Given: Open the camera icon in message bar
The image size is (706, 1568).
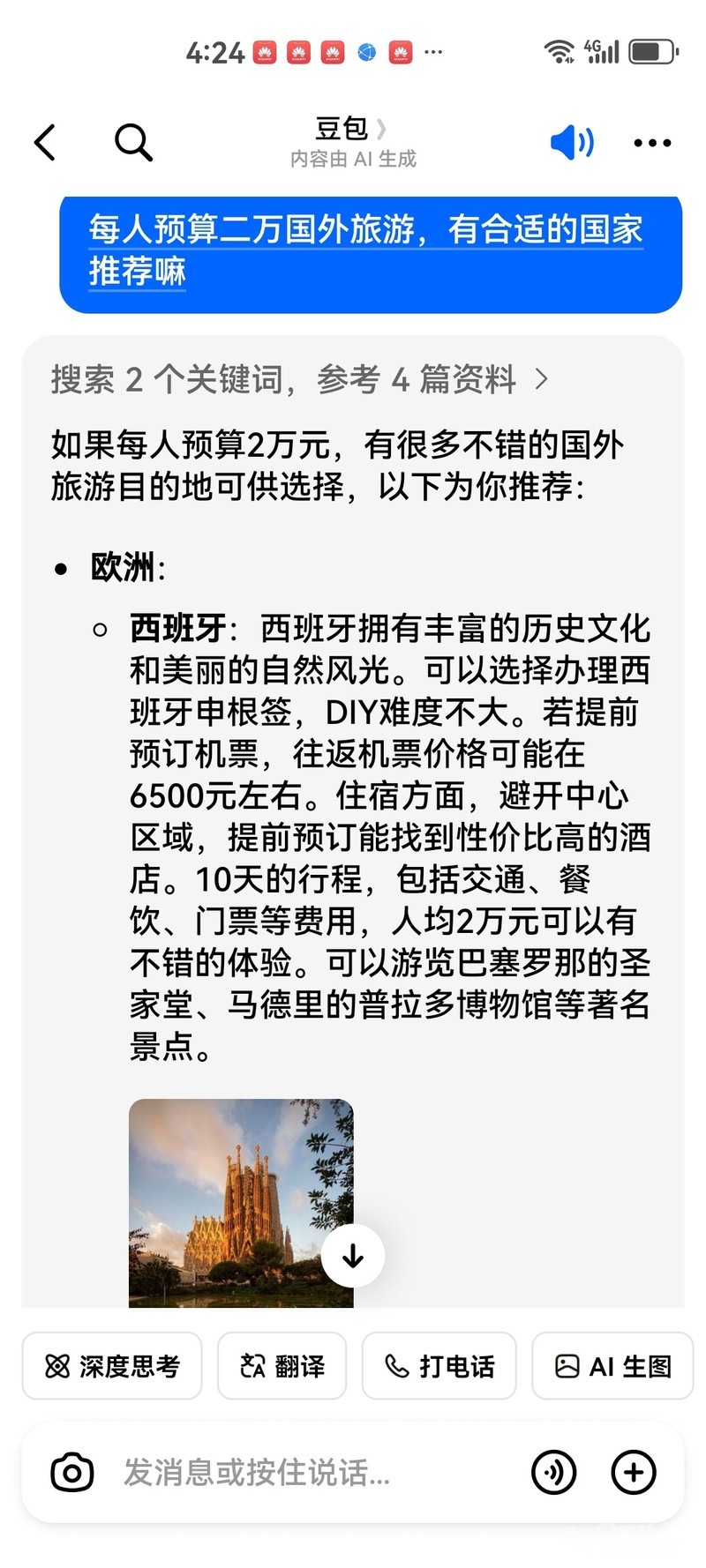Looking at the screenshot, I should (72, 1472).
